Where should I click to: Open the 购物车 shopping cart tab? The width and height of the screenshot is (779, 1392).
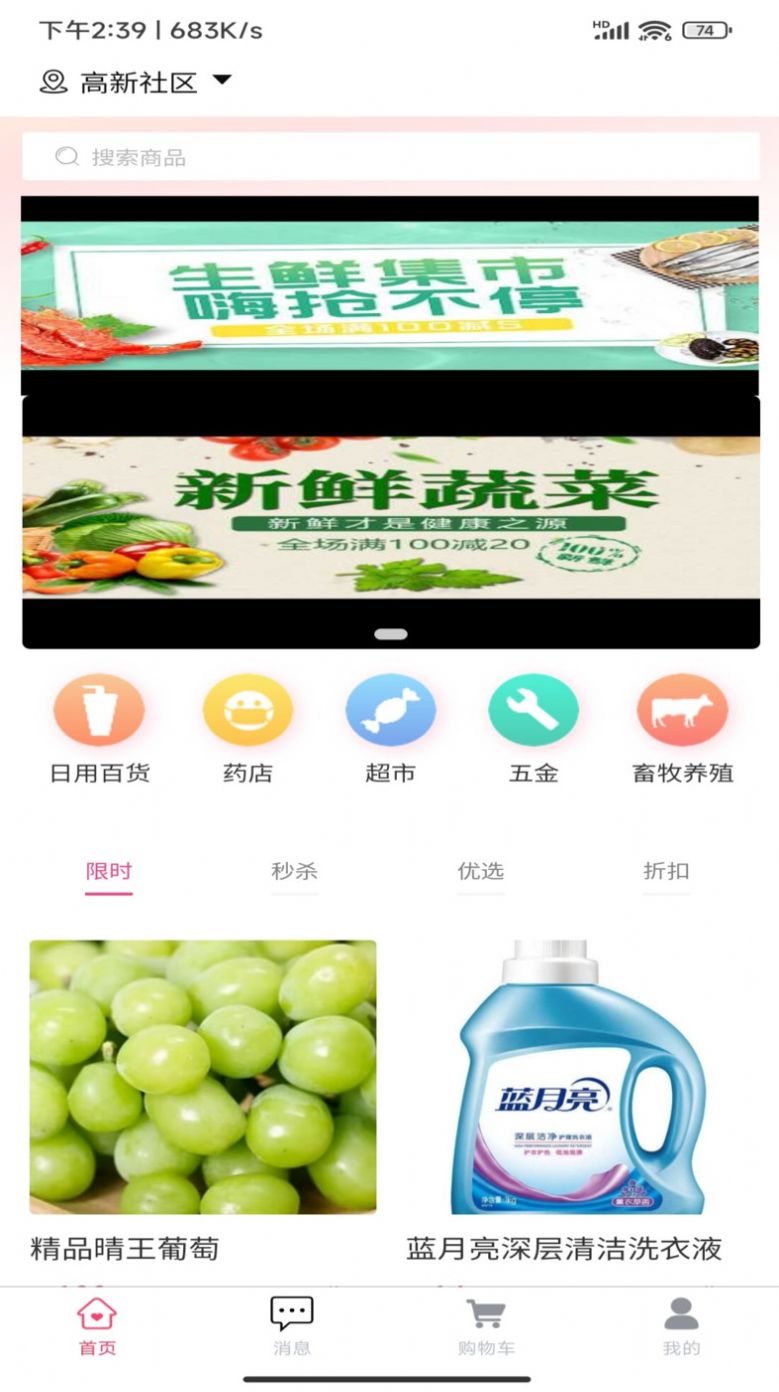coord(486,1326)
